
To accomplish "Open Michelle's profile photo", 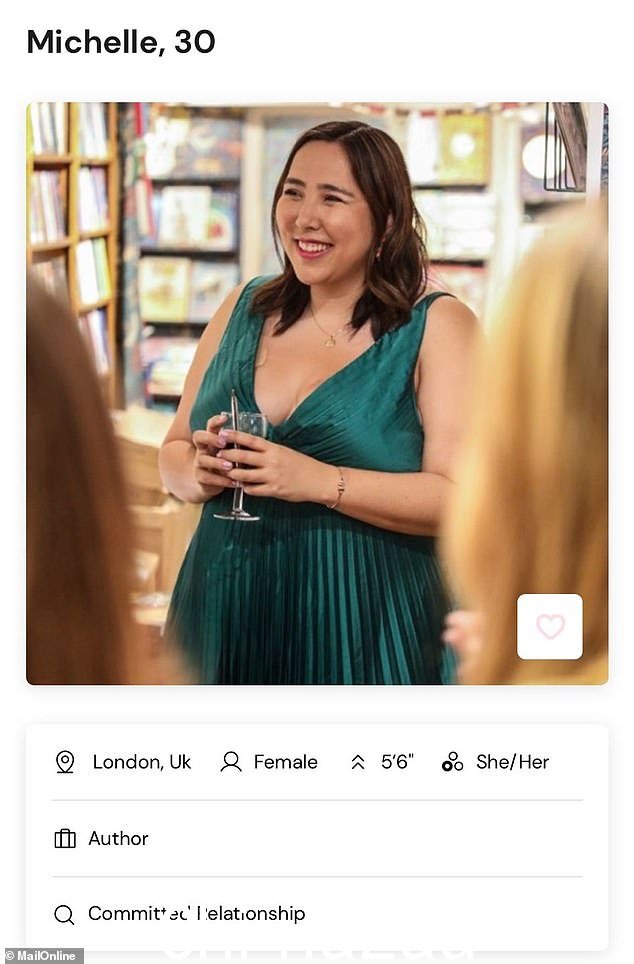I will pos(316,392).
